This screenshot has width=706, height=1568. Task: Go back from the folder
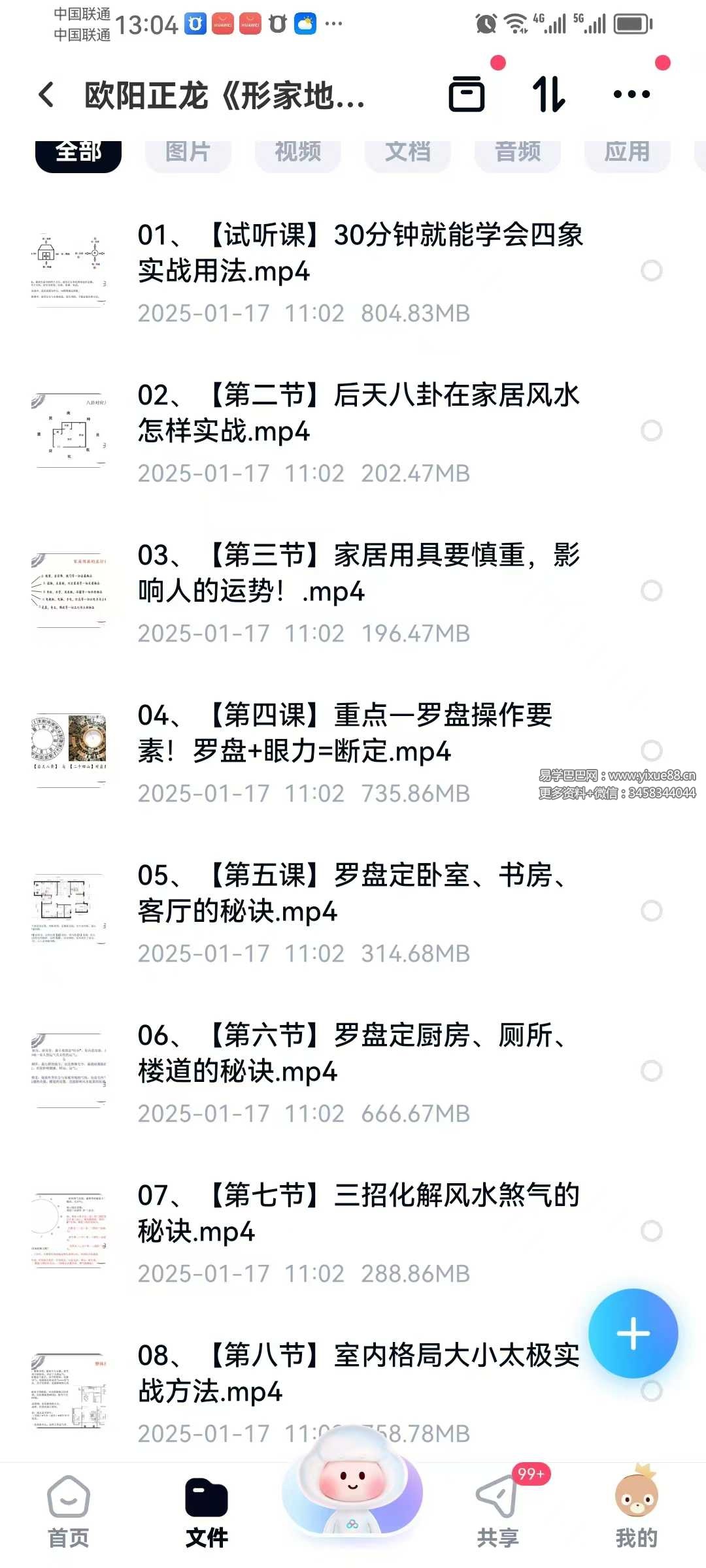(47, 95)
